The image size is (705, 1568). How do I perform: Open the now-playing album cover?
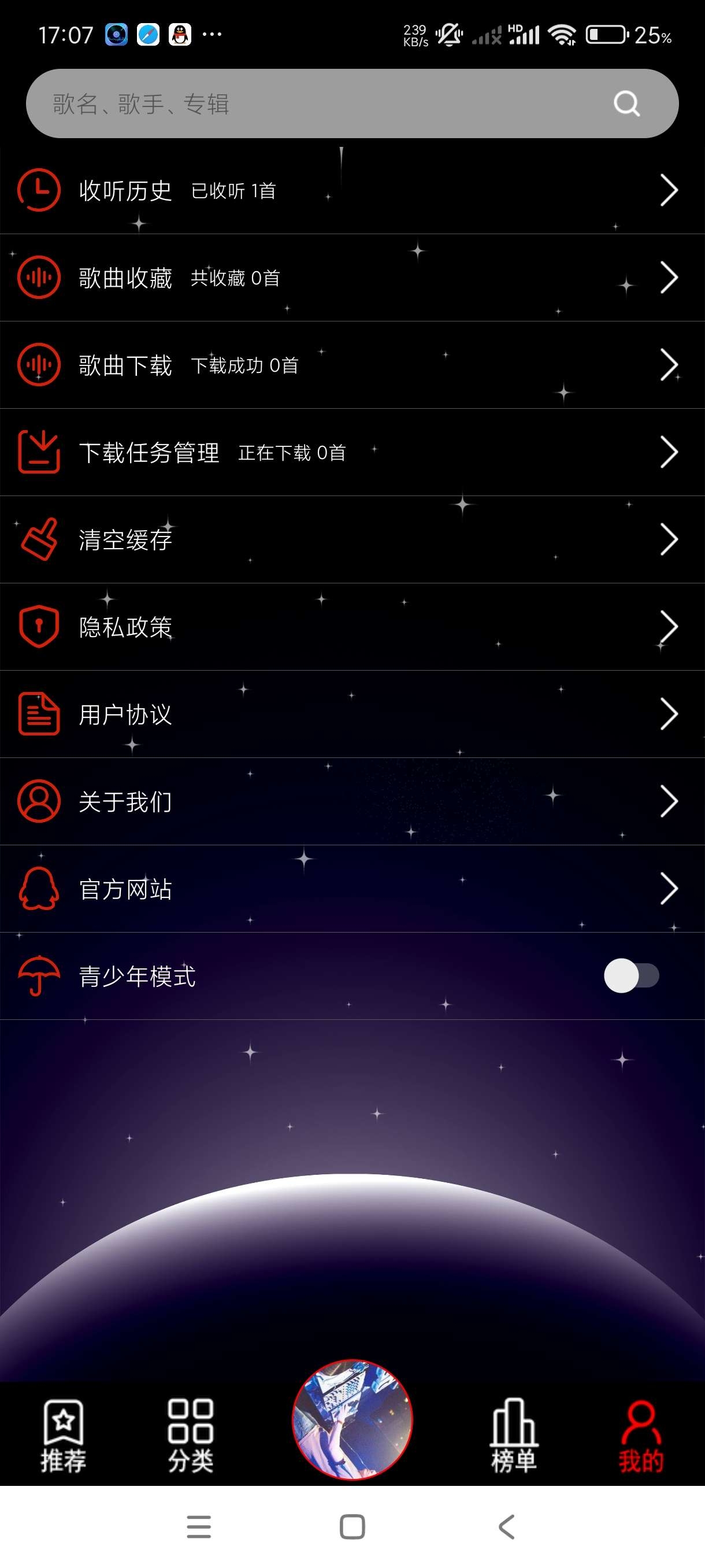click(352, 1419)
